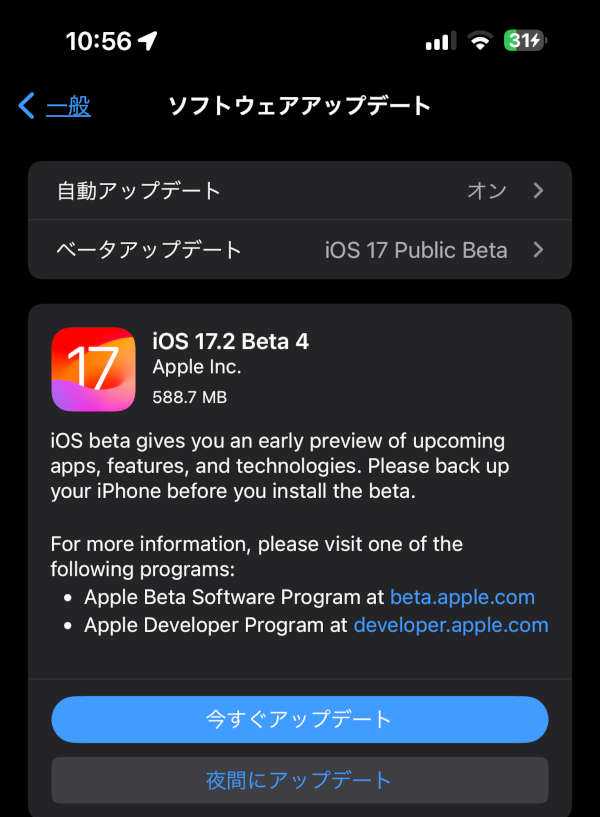The height and width of the screenshot is (817, 600).
Task: Open the ベータアップデート settings row
Action: [300, 250]
